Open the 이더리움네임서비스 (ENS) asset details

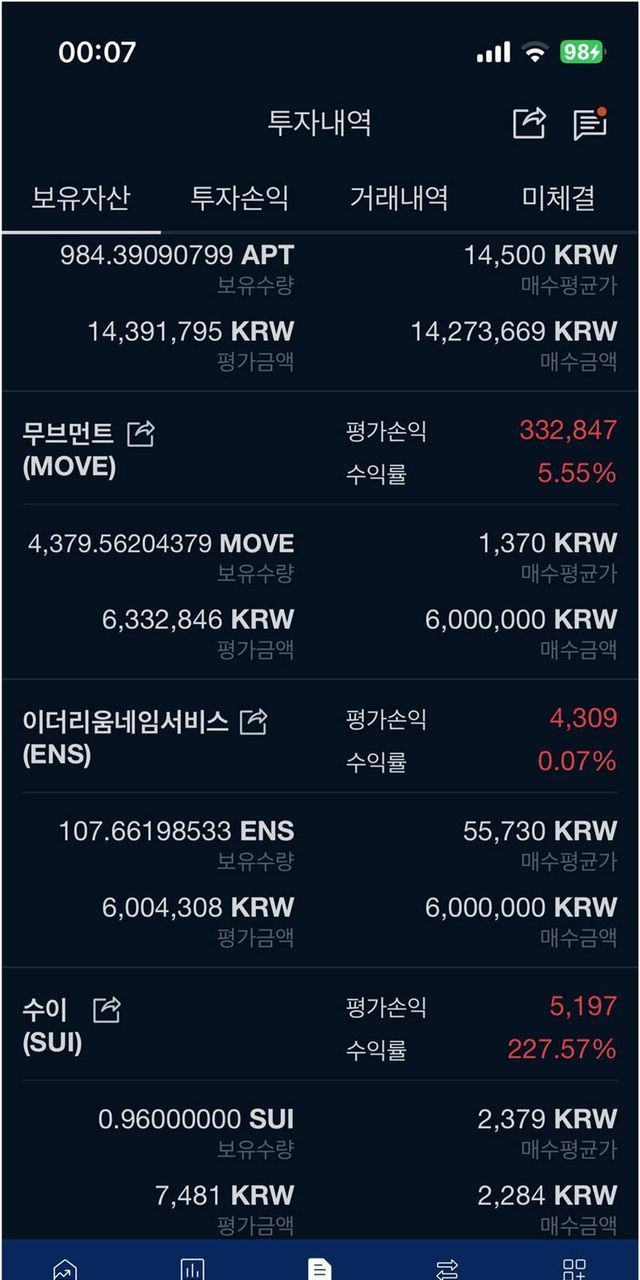click(x=125, y=738)
